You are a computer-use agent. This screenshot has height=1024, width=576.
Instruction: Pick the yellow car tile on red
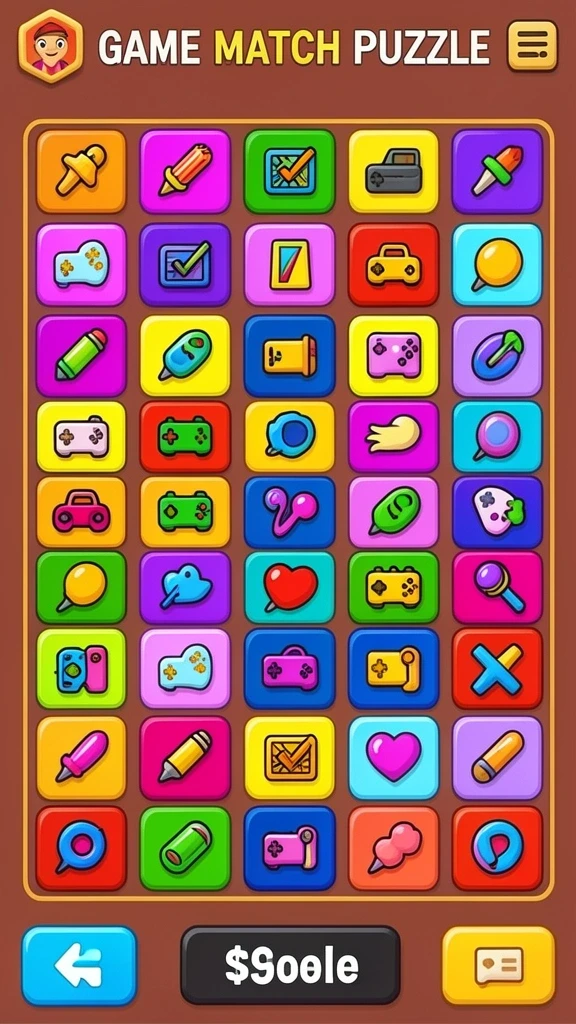[394, 264]
